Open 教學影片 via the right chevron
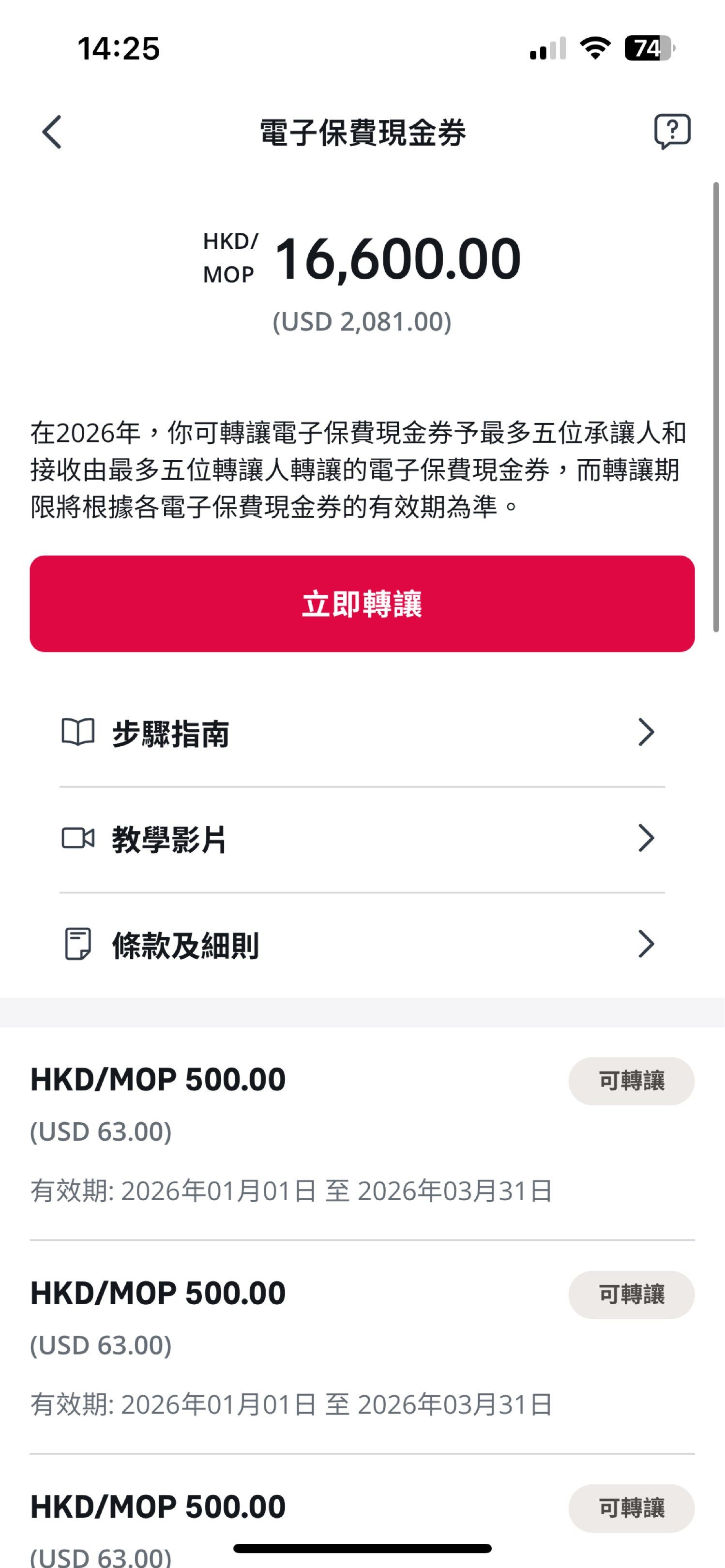Image resolution: width=725 pixels, height=1568 pixels. point(647,839)
